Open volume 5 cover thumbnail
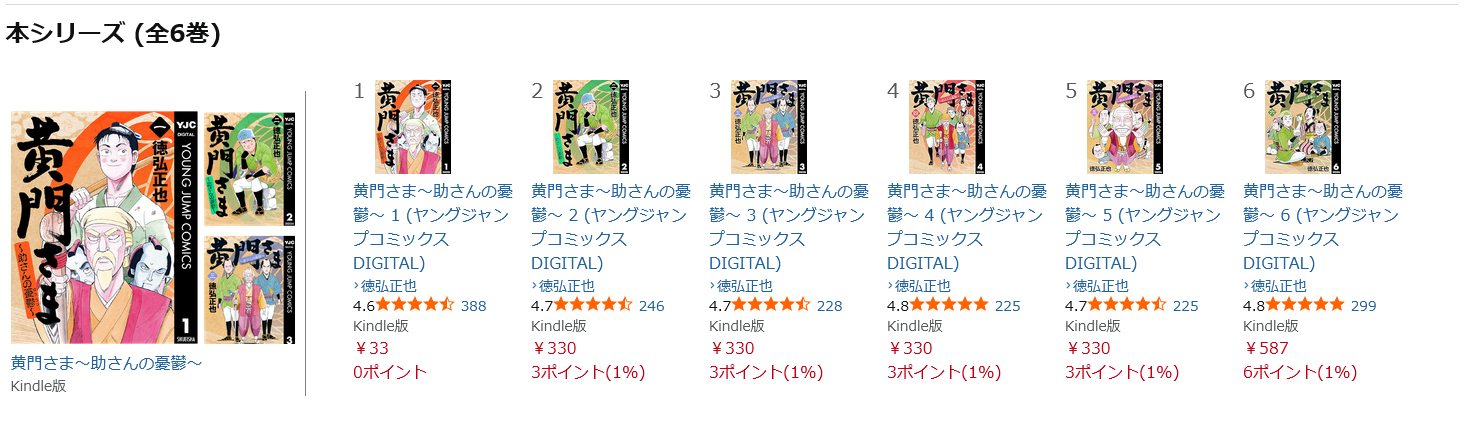This screenshot has height=422, width=1464. 1126,127
